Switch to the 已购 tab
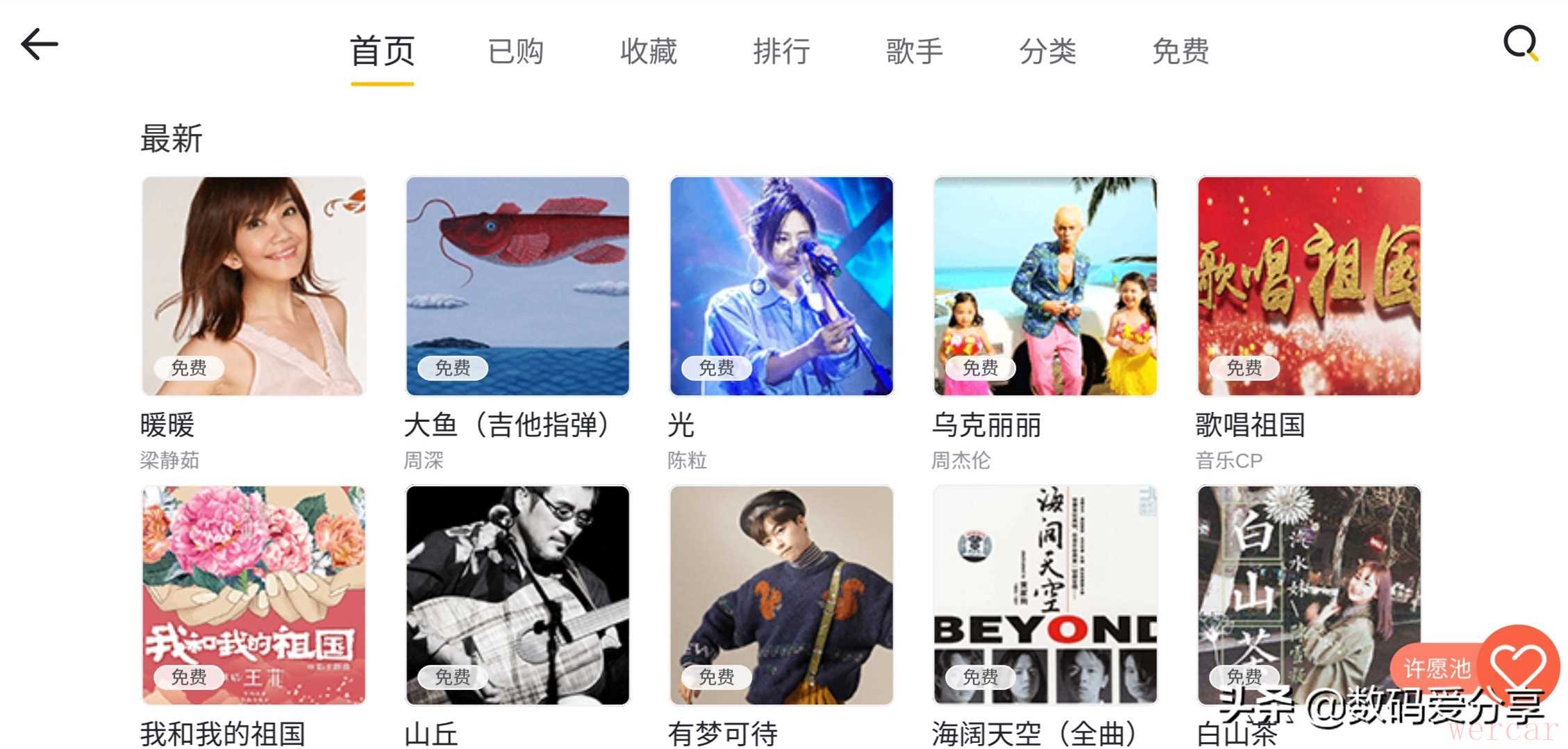1568x749 pixels. [x=515, y=51]
